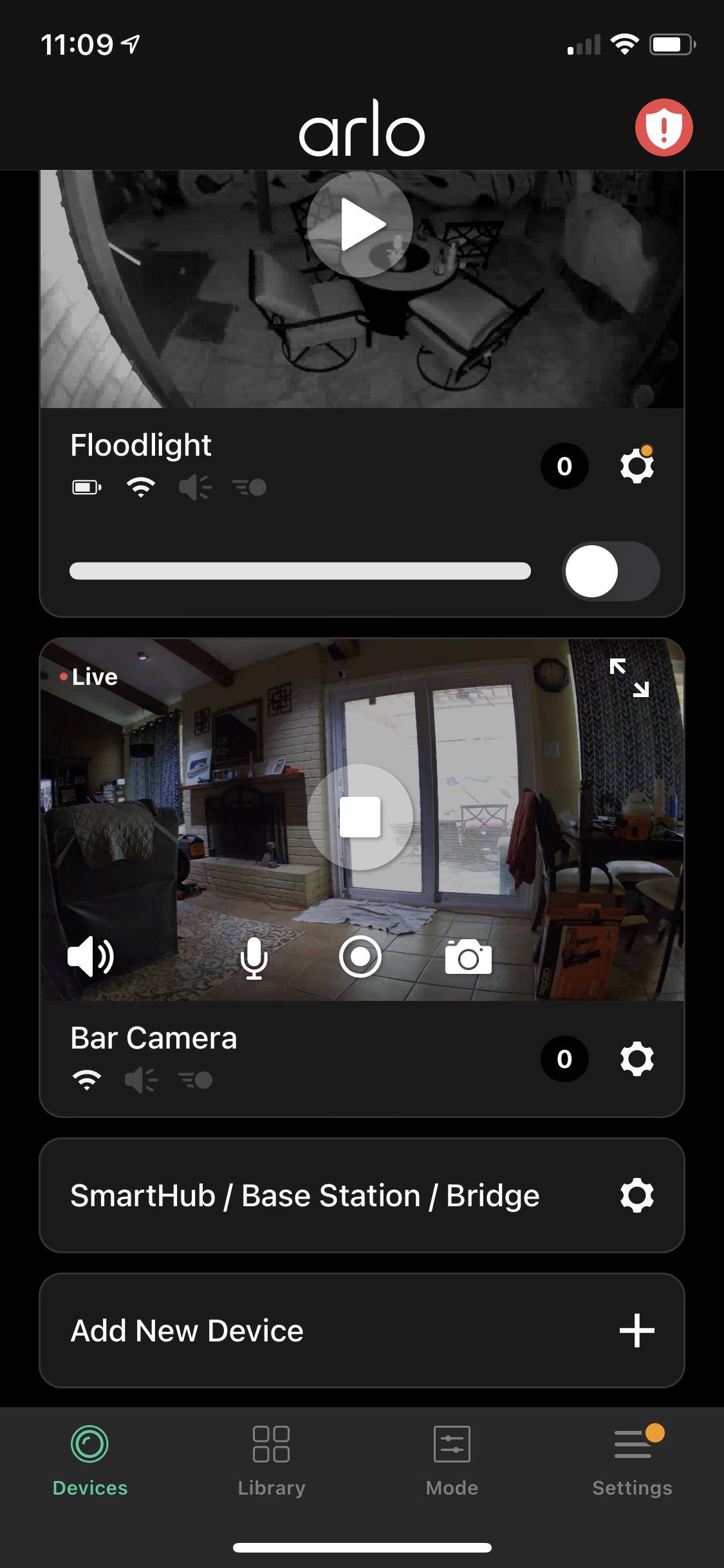Open SmartHub / Base Station / Bridge settings
724x1568 pixels.
[636, 1195]
